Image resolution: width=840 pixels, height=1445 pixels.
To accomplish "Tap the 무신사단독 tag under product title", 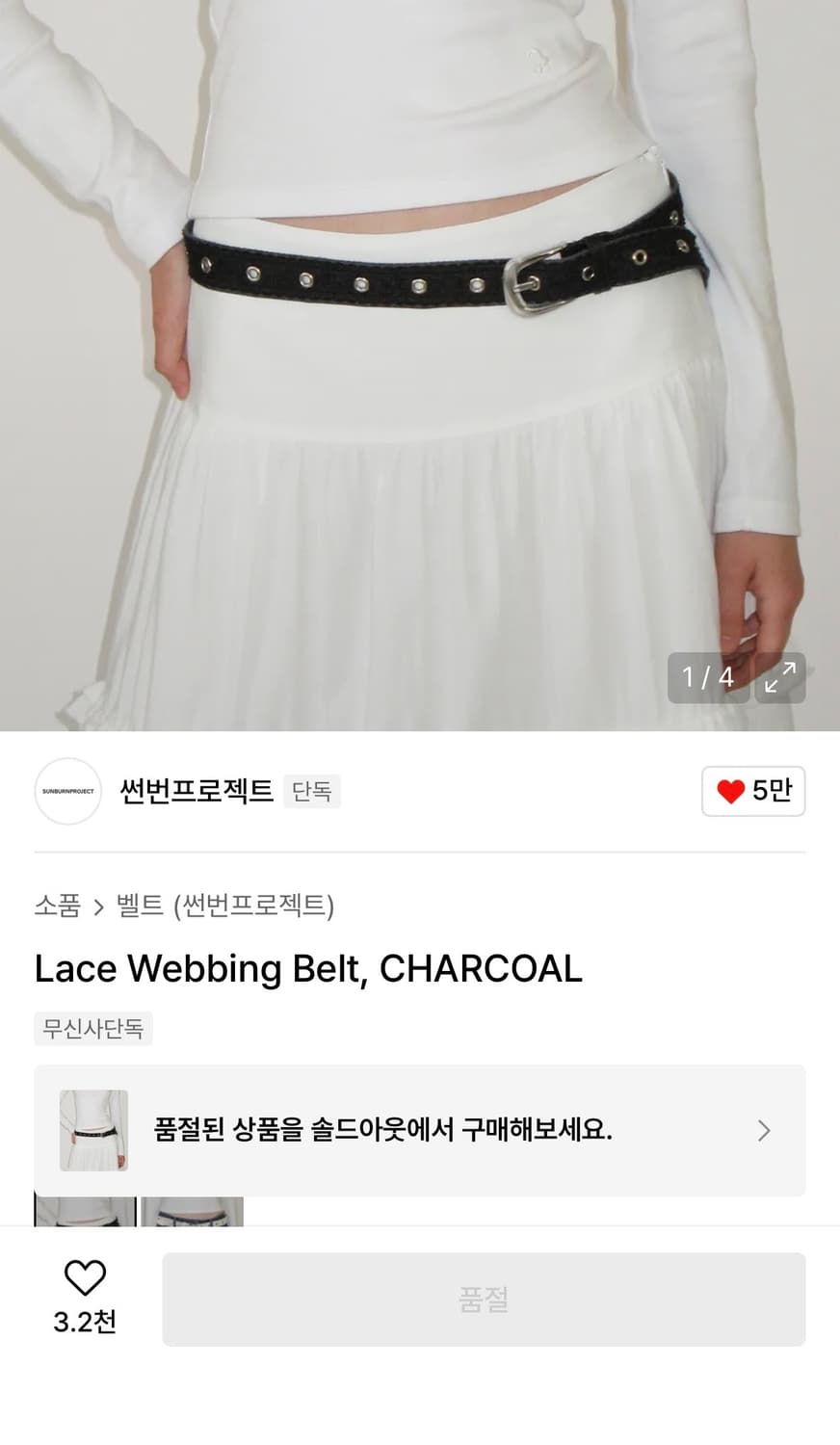I will click(92, 1028).
